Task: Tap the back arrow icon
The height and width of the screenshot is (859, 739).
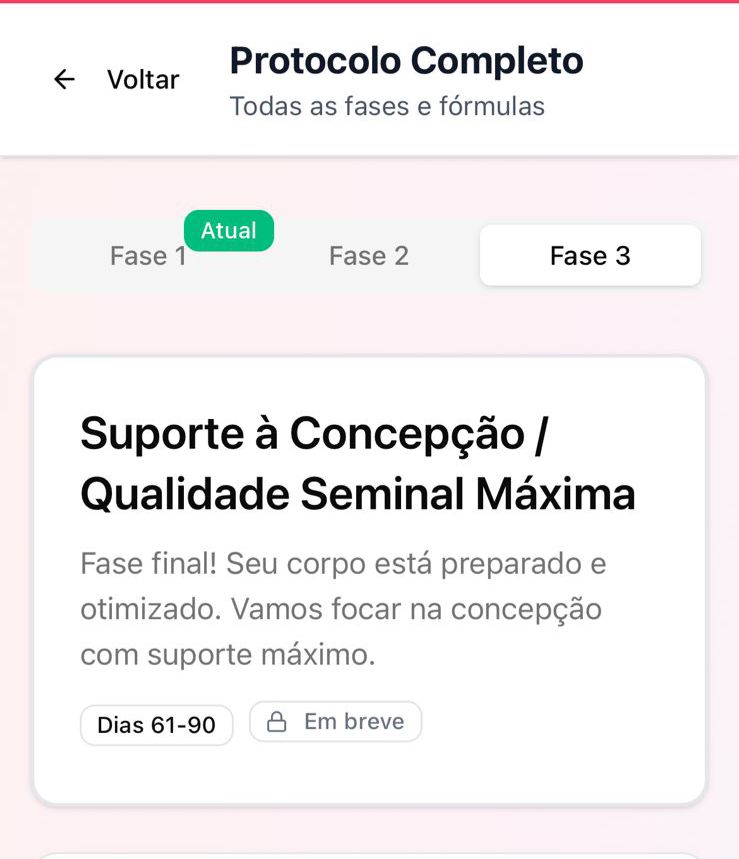Action: [63, 79]
